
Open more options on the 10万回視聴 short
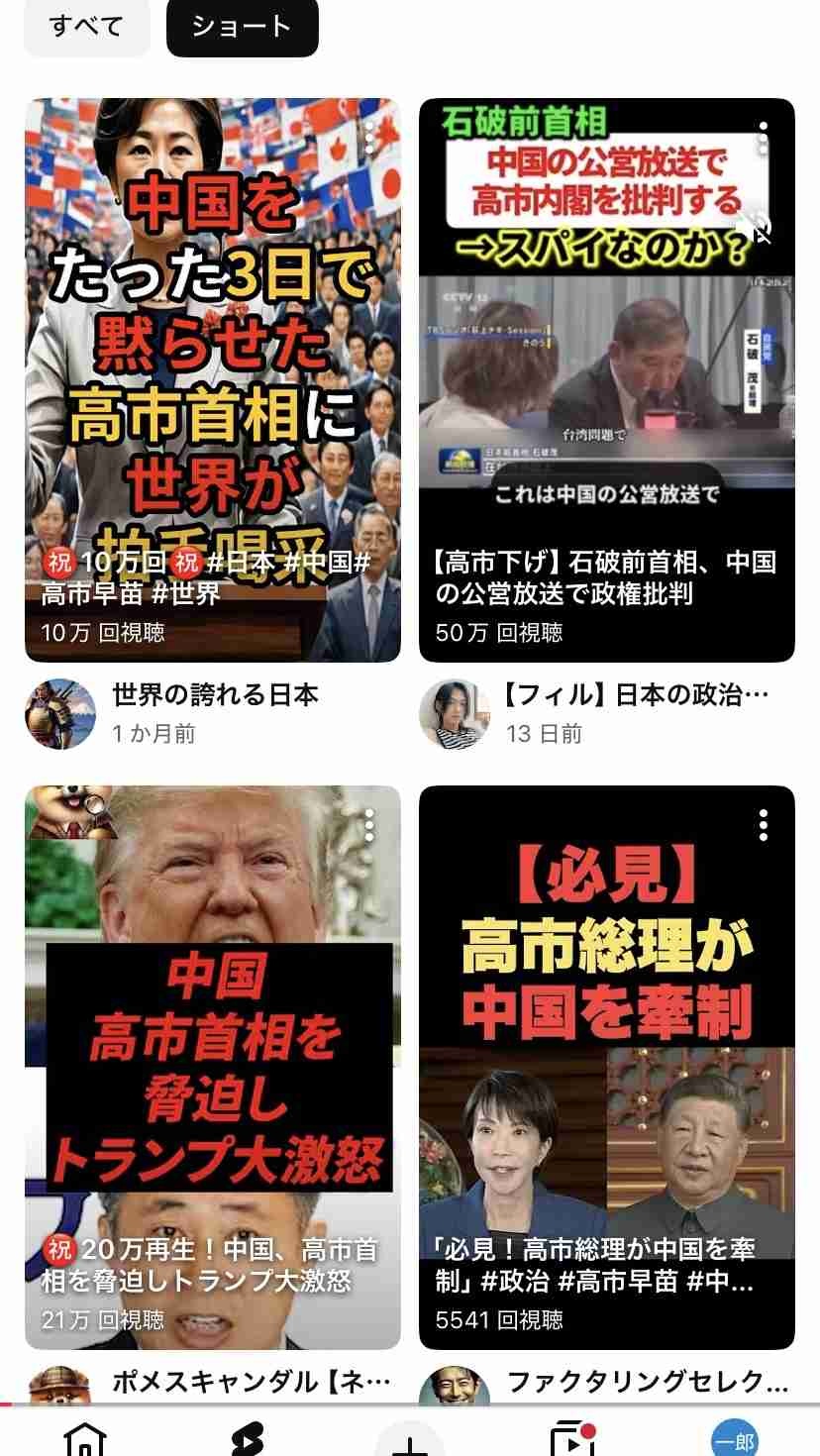click(369, 139)
